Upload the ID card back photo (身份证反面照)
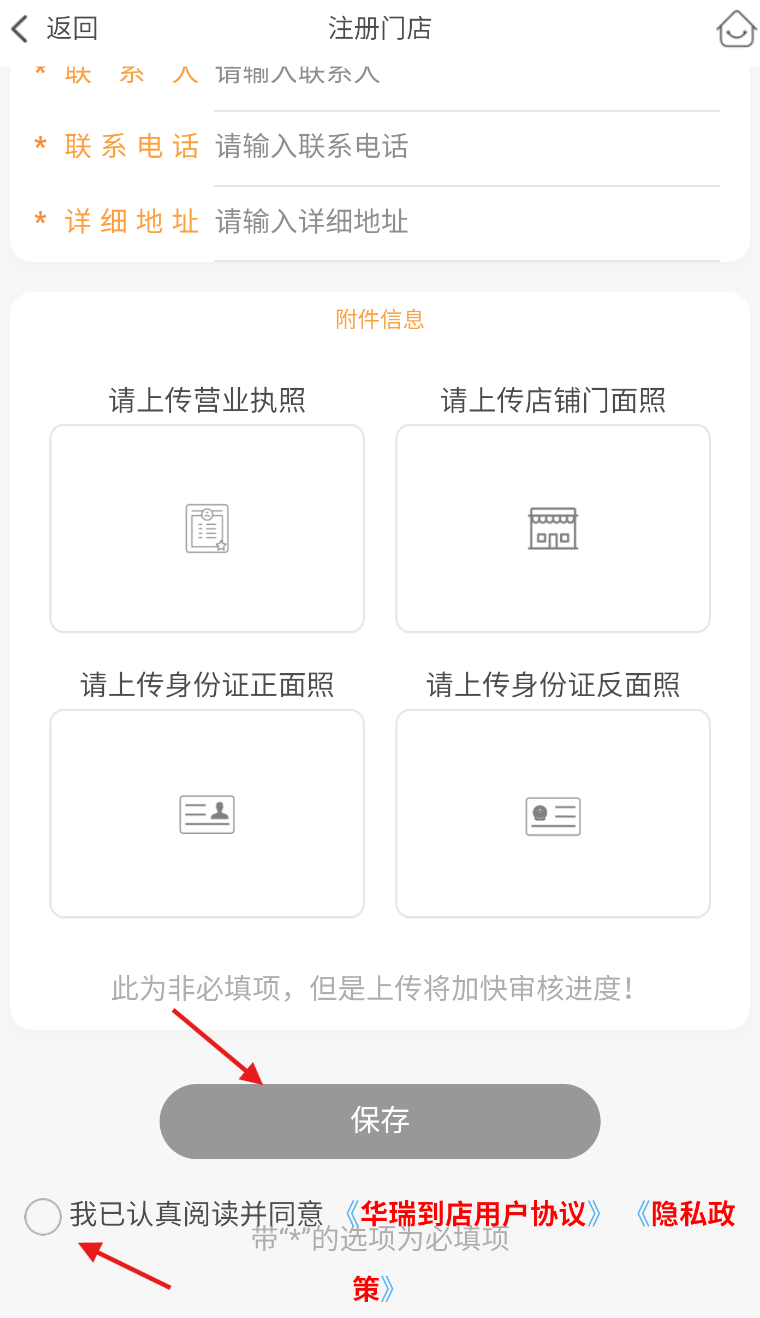Image resolution: width=760 pixels, height=1318 pixels. click(553, 814)
